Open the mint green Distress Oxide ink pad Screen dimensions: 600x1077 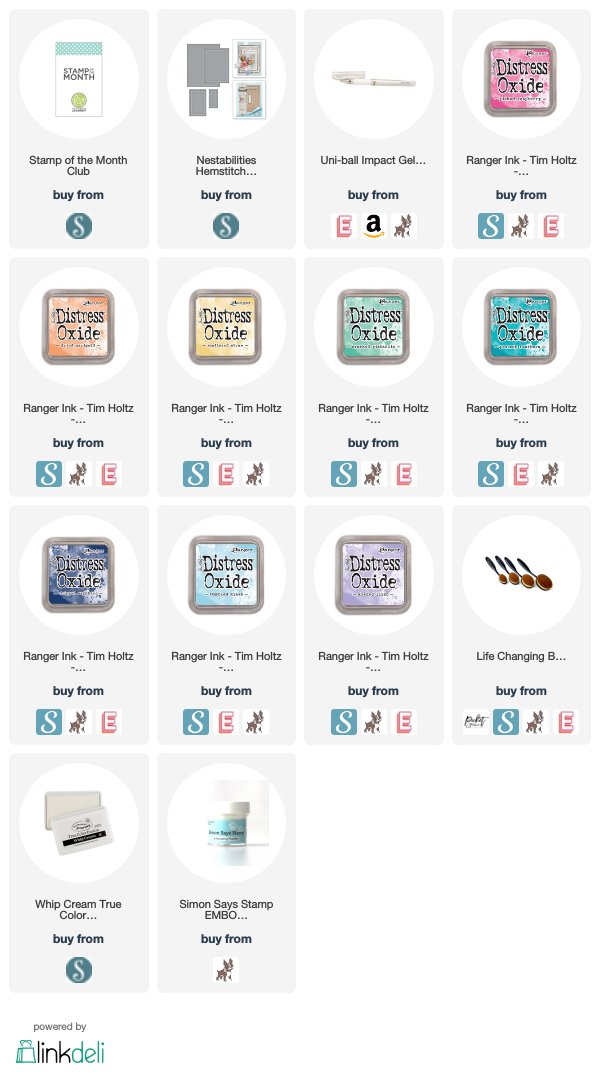click(x=373, y=327)
